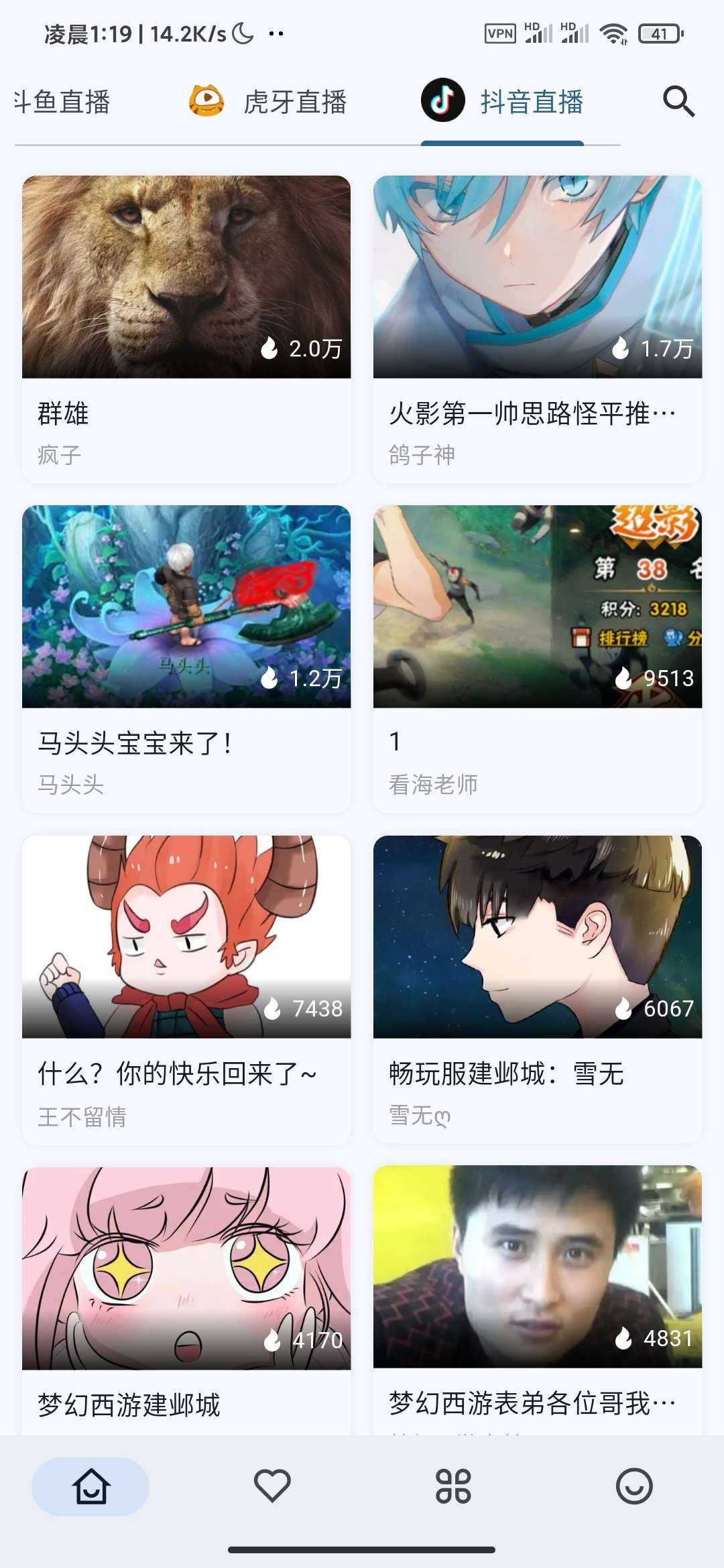Open 看海老师's live room
Viewport: 724px width, 1568px height.
[538, 658]
